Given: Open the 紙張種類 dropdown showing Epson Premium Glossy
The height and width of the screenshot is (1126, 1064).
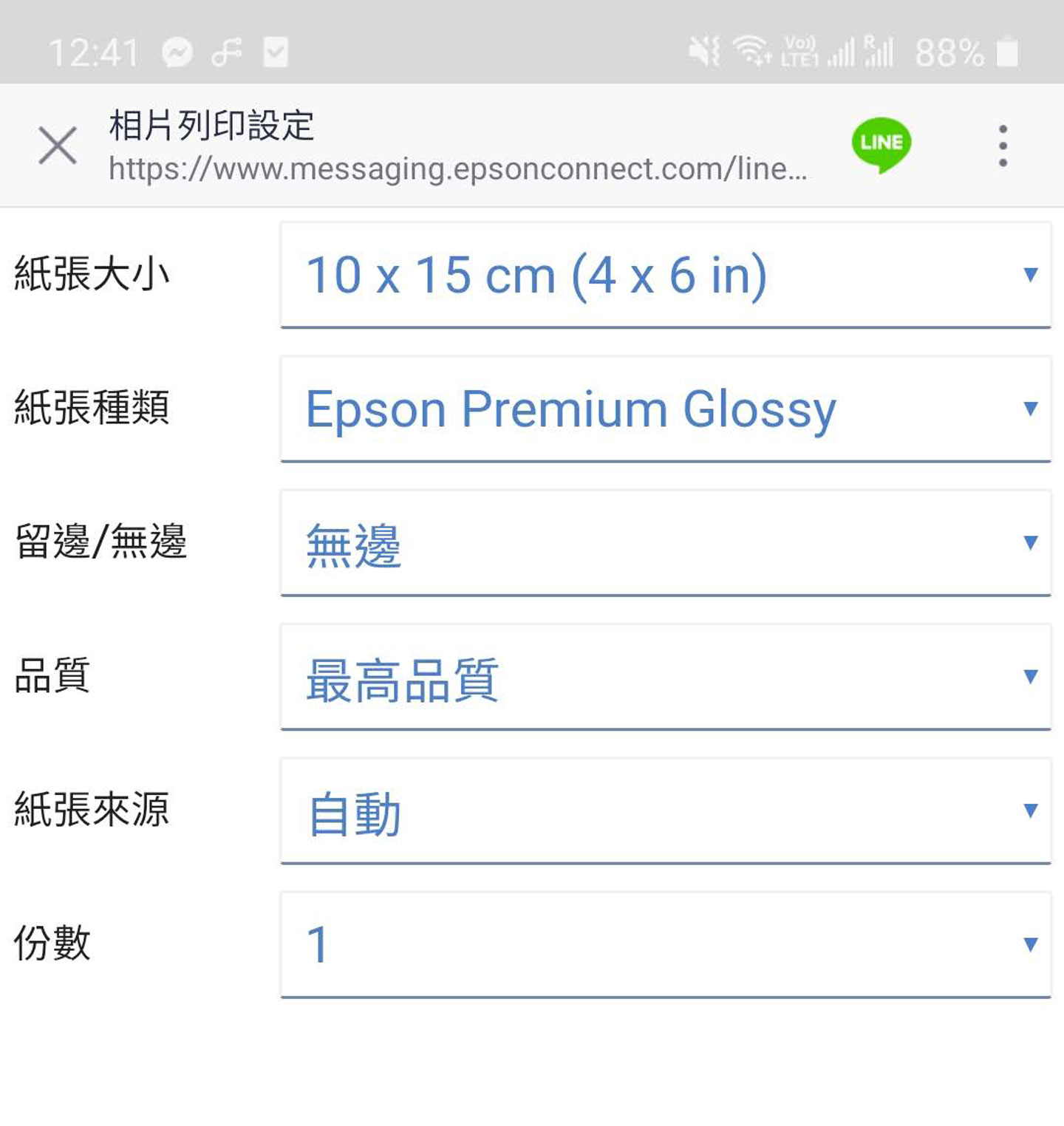Looking at the screenshot, I should click(665, 408).
